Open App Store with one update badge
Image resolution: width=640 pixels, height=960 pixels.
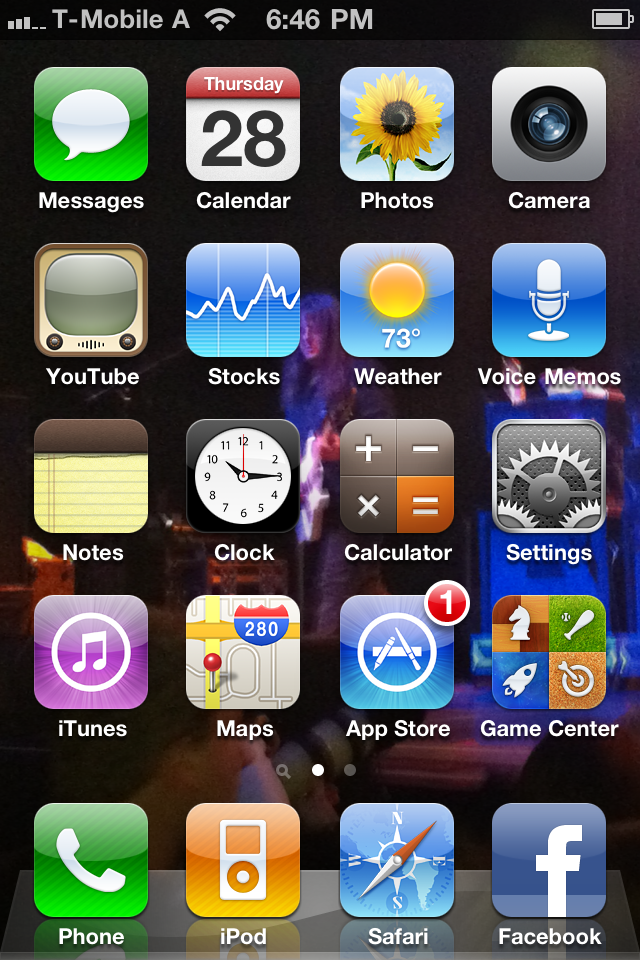coord(397,652)
